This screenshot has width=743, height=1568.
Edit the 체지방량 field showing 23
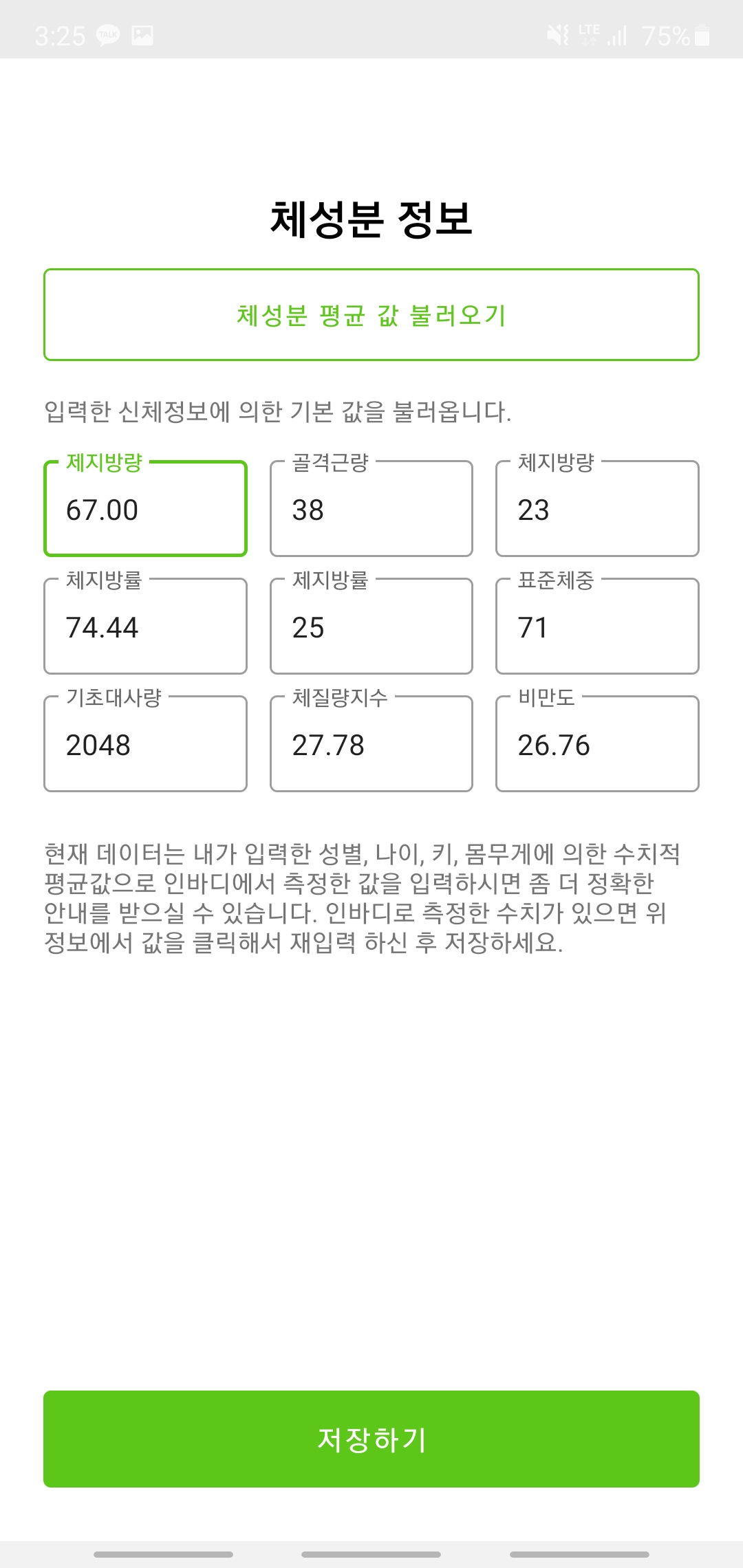coord(597,508)
